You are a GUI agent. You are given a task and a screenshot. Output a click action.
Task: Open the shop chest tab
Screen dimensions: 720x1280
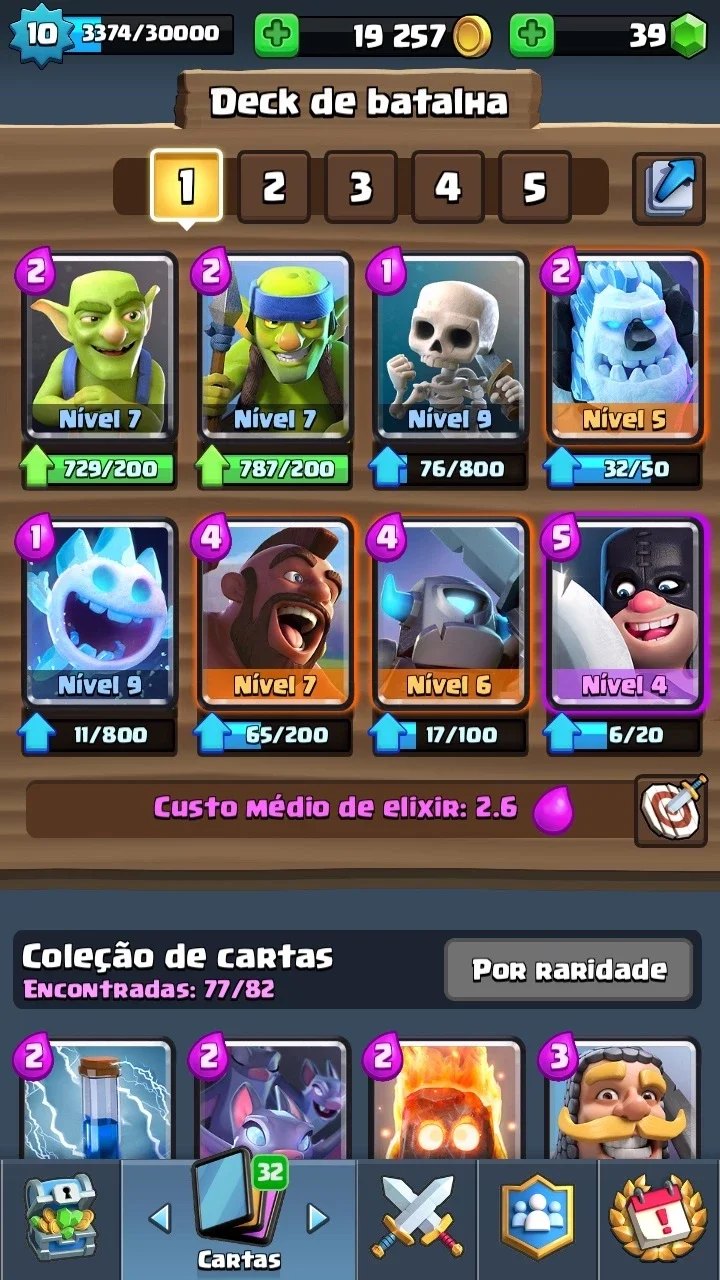[60, 1219]
